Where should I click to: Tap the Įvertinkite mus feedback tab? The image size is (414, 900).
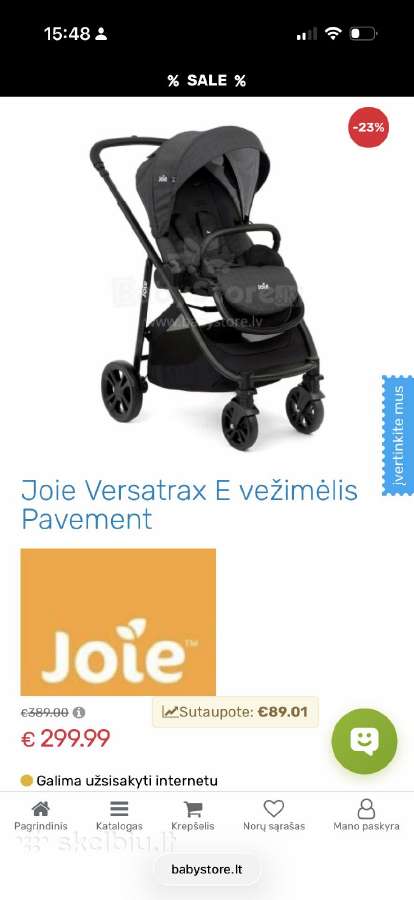398,435
